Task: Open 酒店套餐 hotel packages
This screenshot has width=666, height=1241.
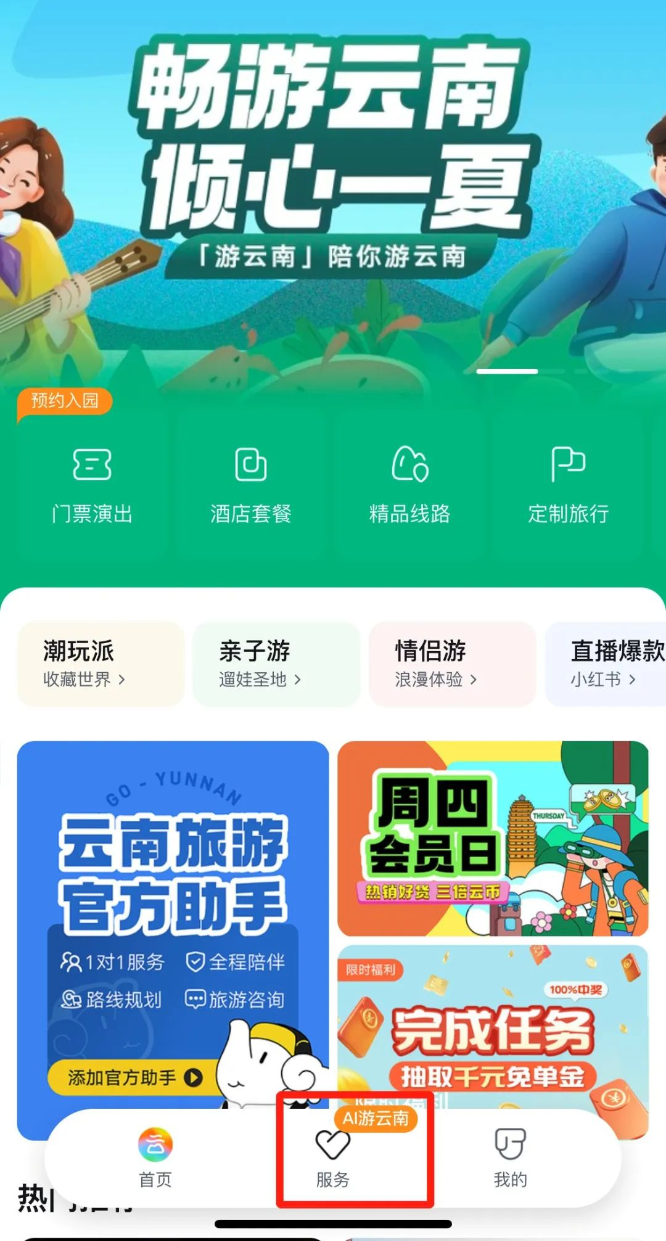Action: 251,485
